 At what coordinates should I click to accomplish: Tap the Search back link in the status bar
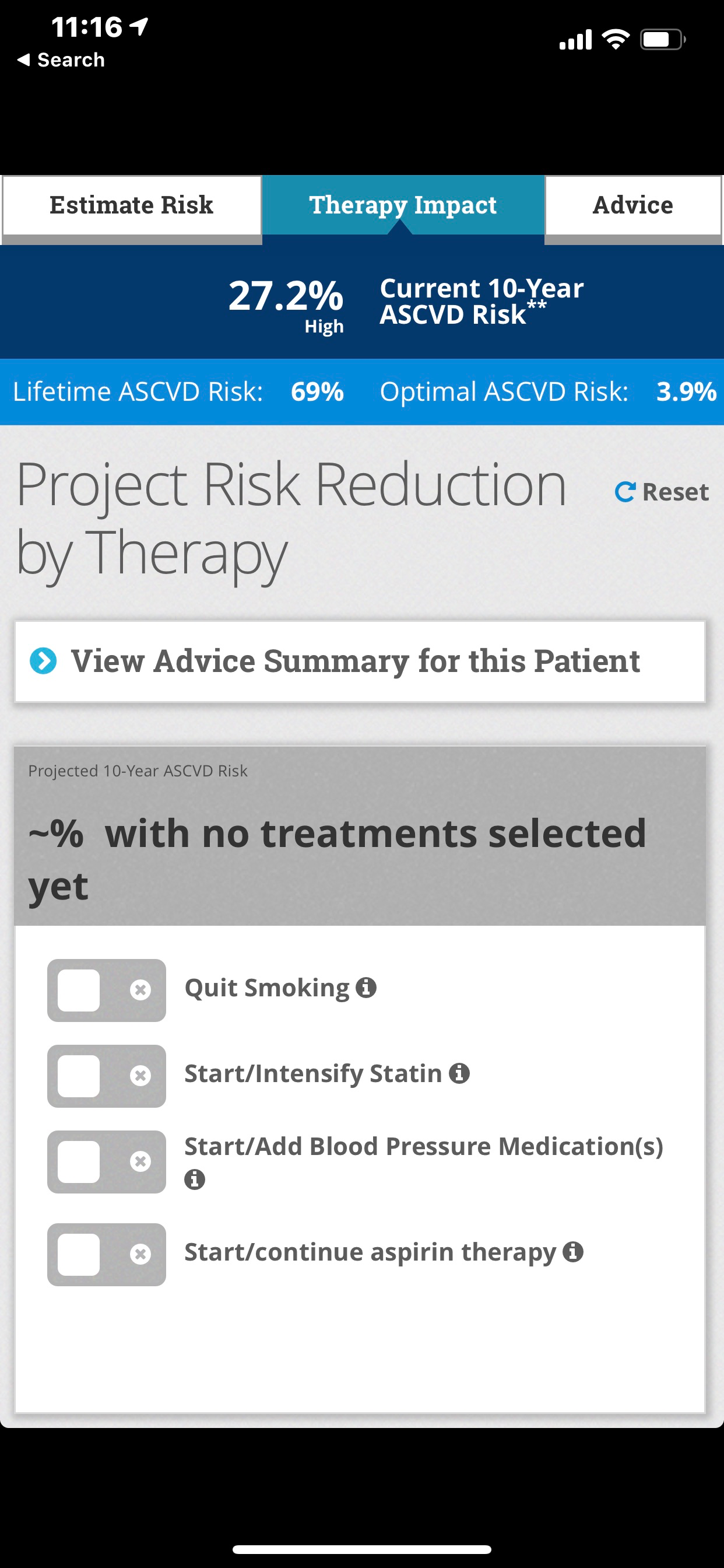(x=61, y=59)
